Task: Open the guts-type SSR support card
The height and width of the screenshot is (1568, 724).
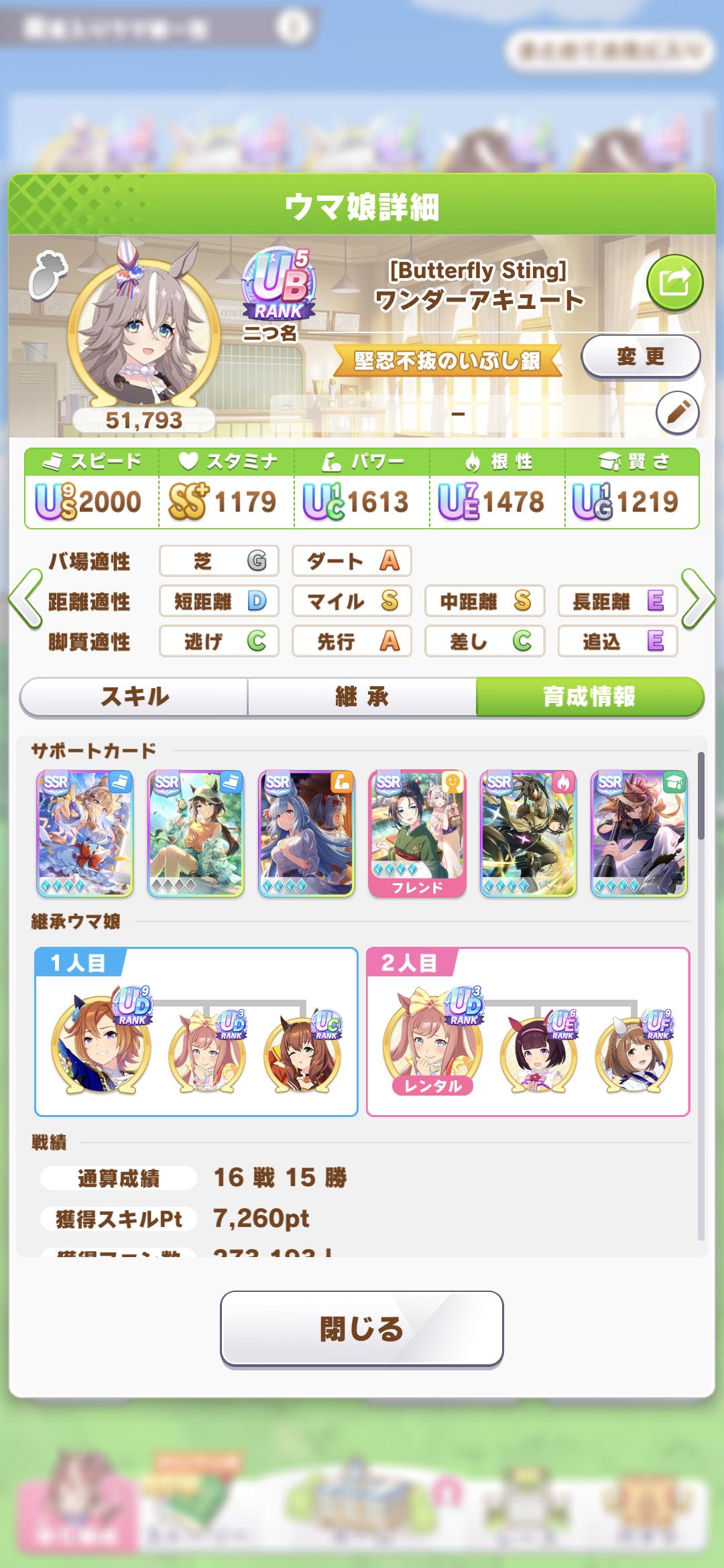Action: [528, 834]
